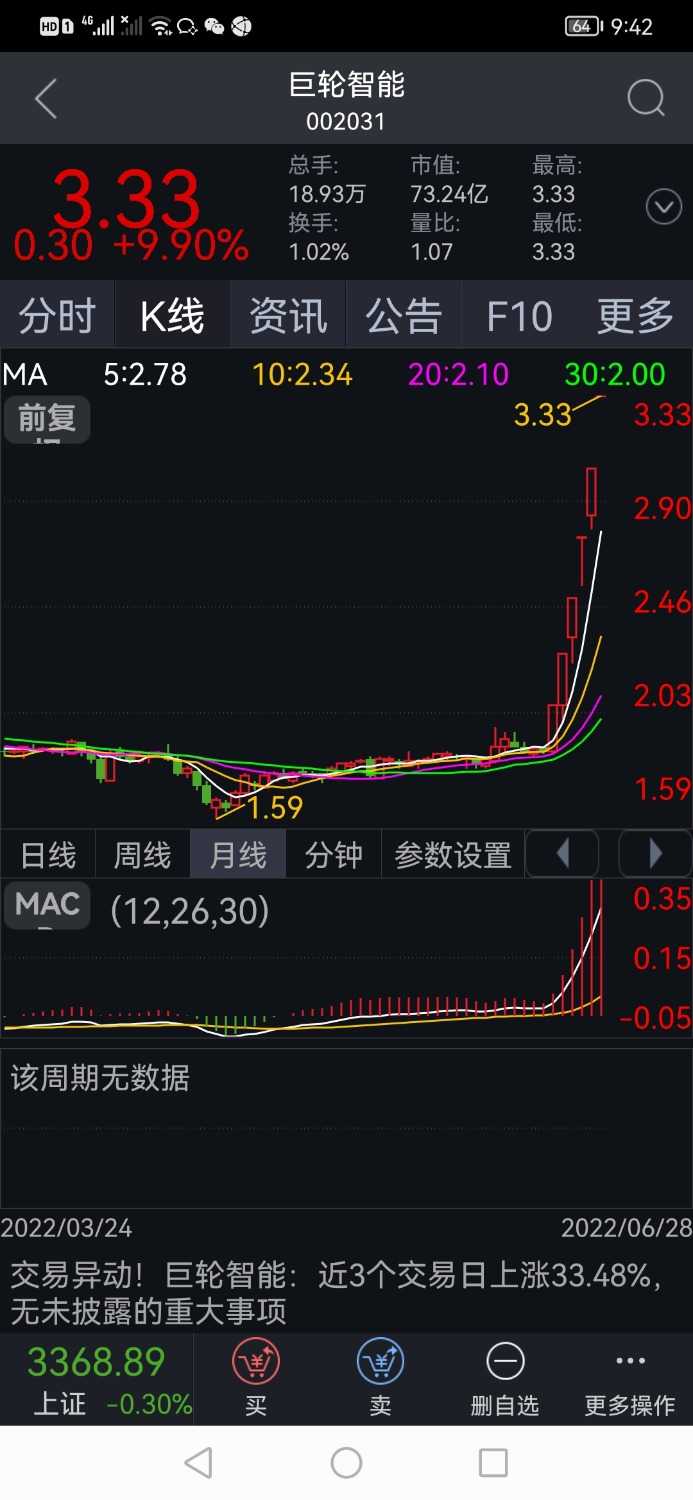The image size is (693, 1500).
Task: Select the 月线 period
Action: (238, 855)
